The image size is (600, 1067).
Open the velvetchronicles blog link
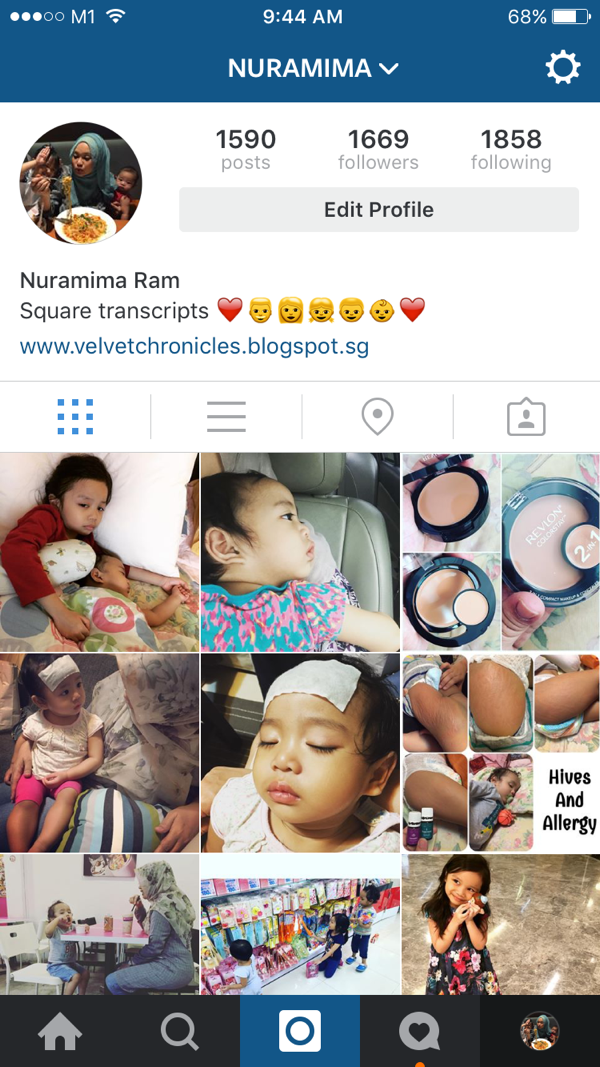coord(194,347)
